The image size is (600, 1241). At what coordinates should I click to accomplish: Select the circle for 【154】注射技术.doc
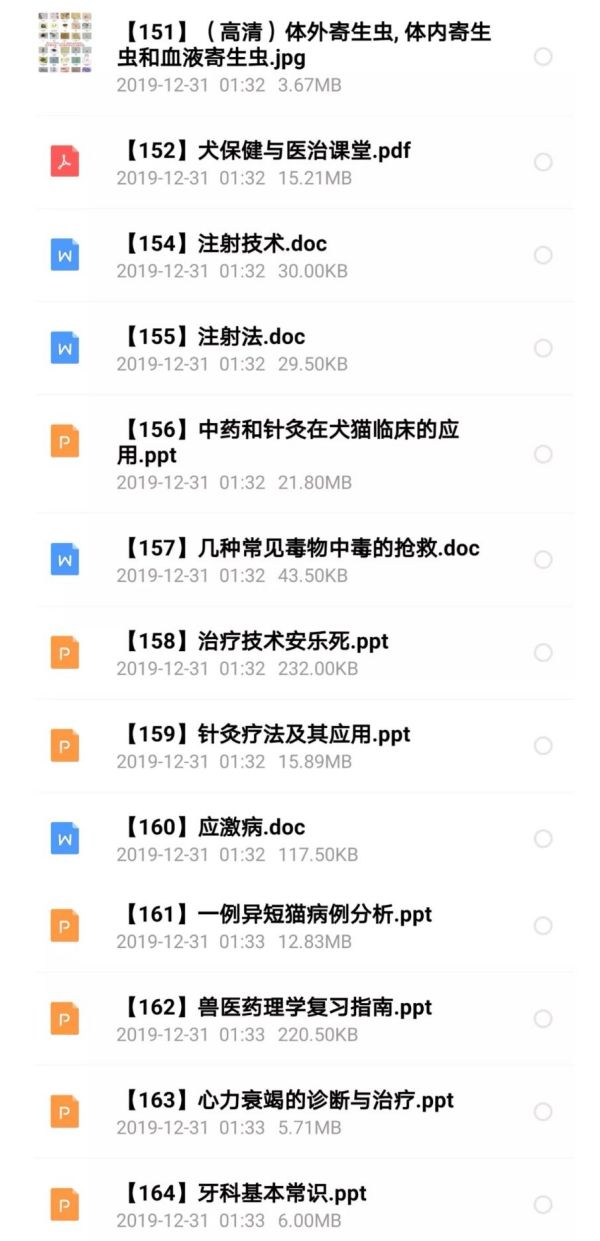[x=543, y=255]
